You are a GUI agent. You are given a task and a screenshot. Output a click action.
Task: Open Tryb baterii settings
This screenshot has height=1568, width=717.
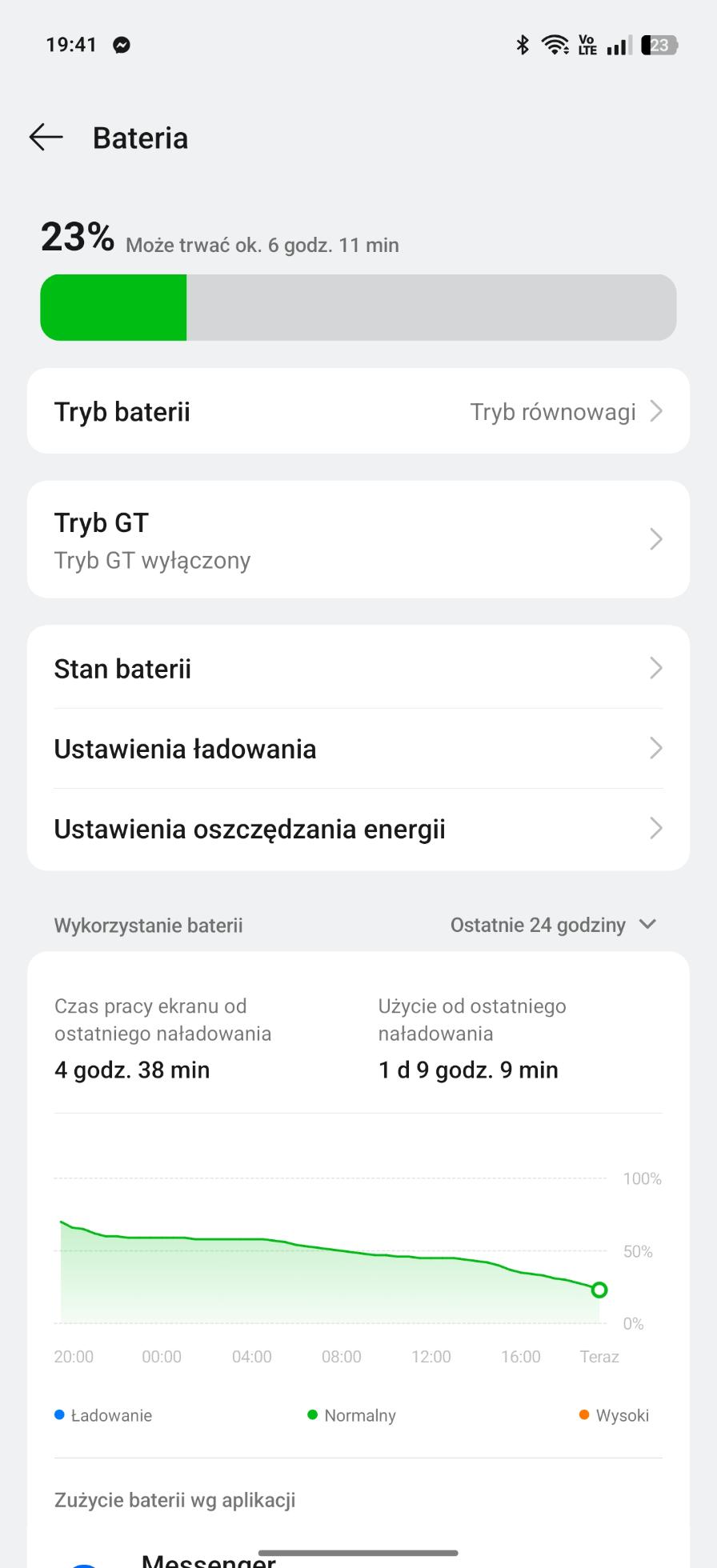(358, 411)
